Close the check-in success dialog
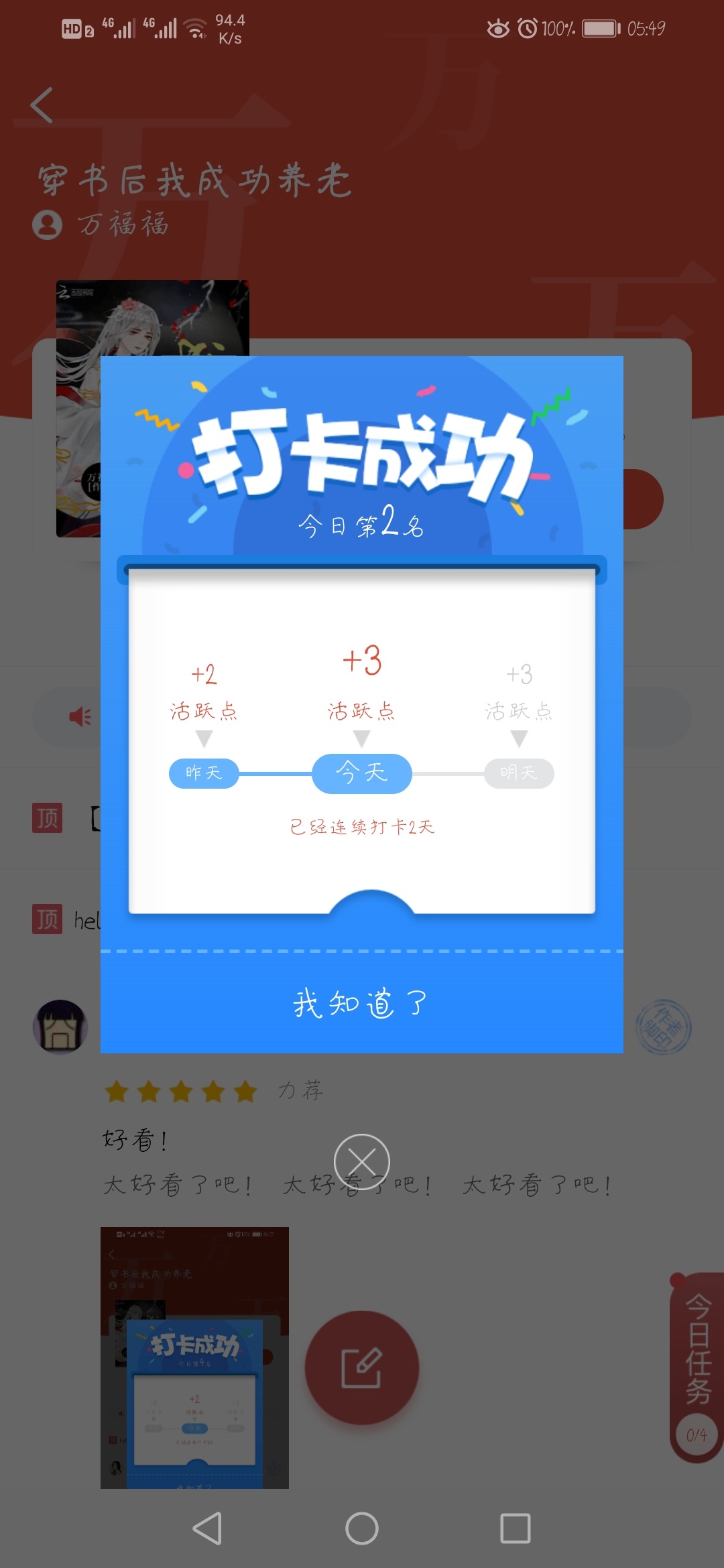This screenshot has height=1568, width=724. 361,1161
